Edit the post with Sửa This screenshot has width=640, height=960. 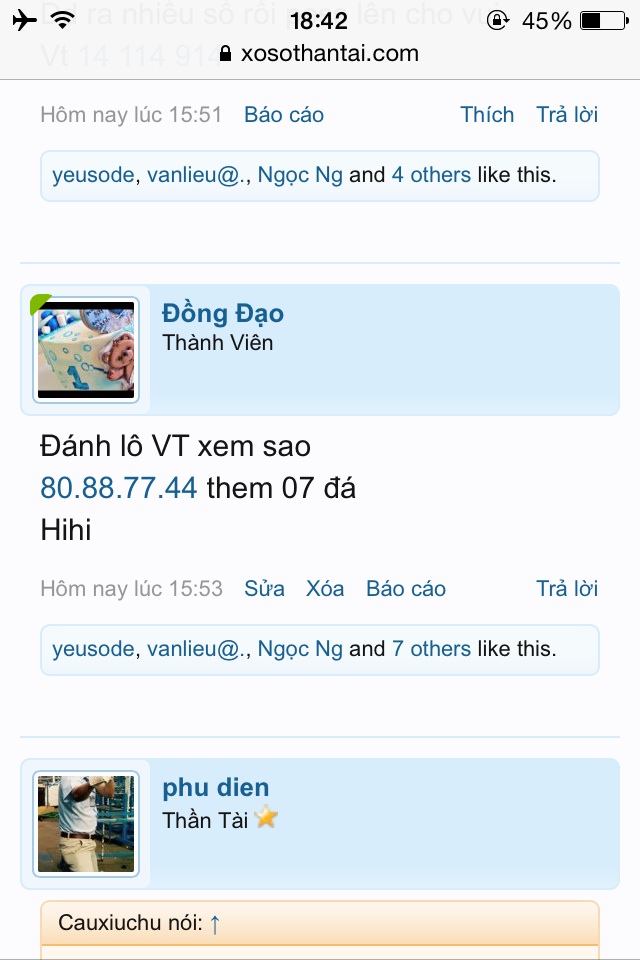pyautogui.click(x=264, y=589)
